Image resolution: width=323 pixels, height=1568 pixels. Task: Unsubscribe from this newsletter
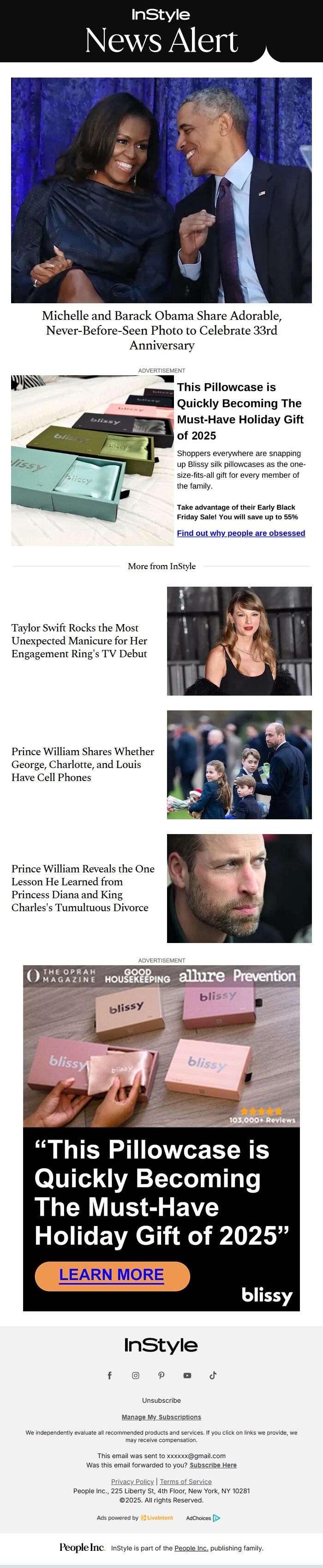[161, 1400]
